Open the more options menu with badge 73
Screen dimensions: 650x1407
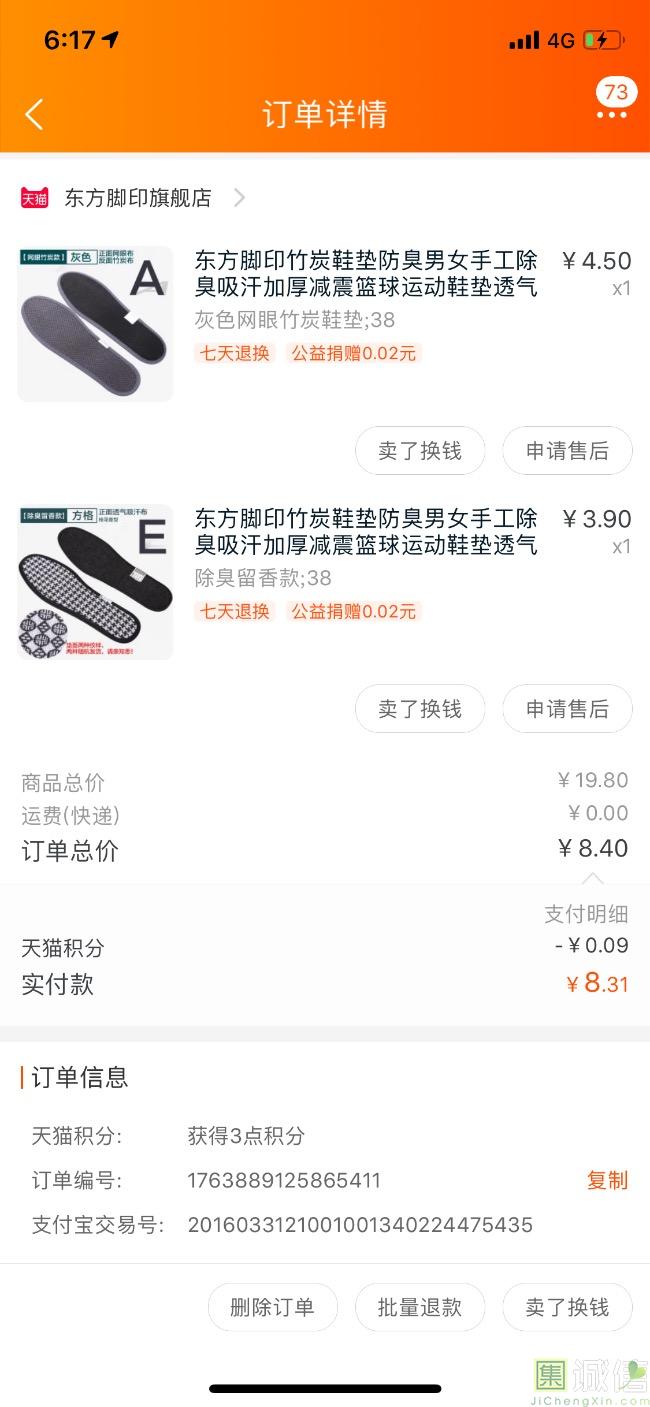[x=612, y=114]
